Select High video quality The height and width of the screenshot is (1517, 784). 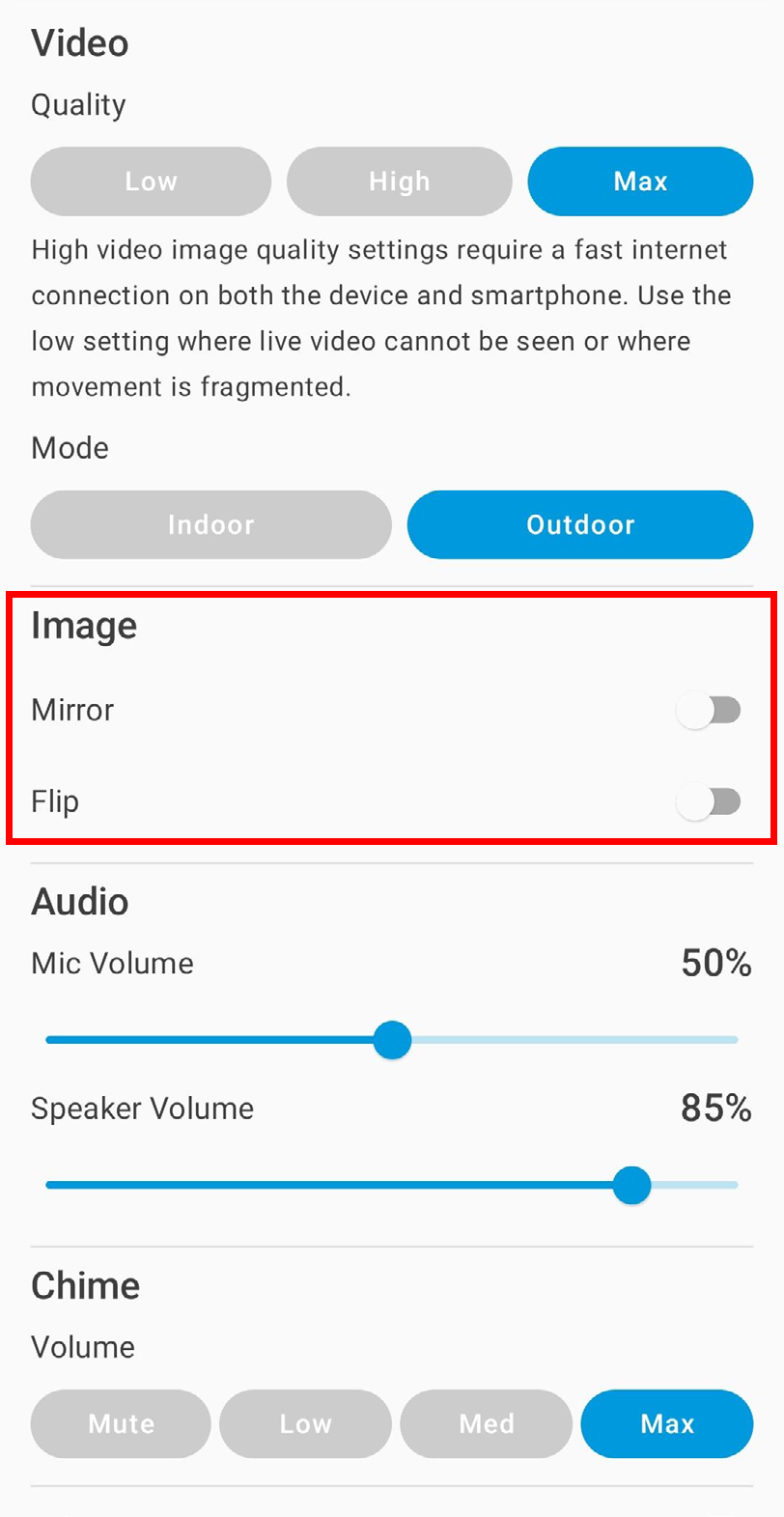(399, 182)
